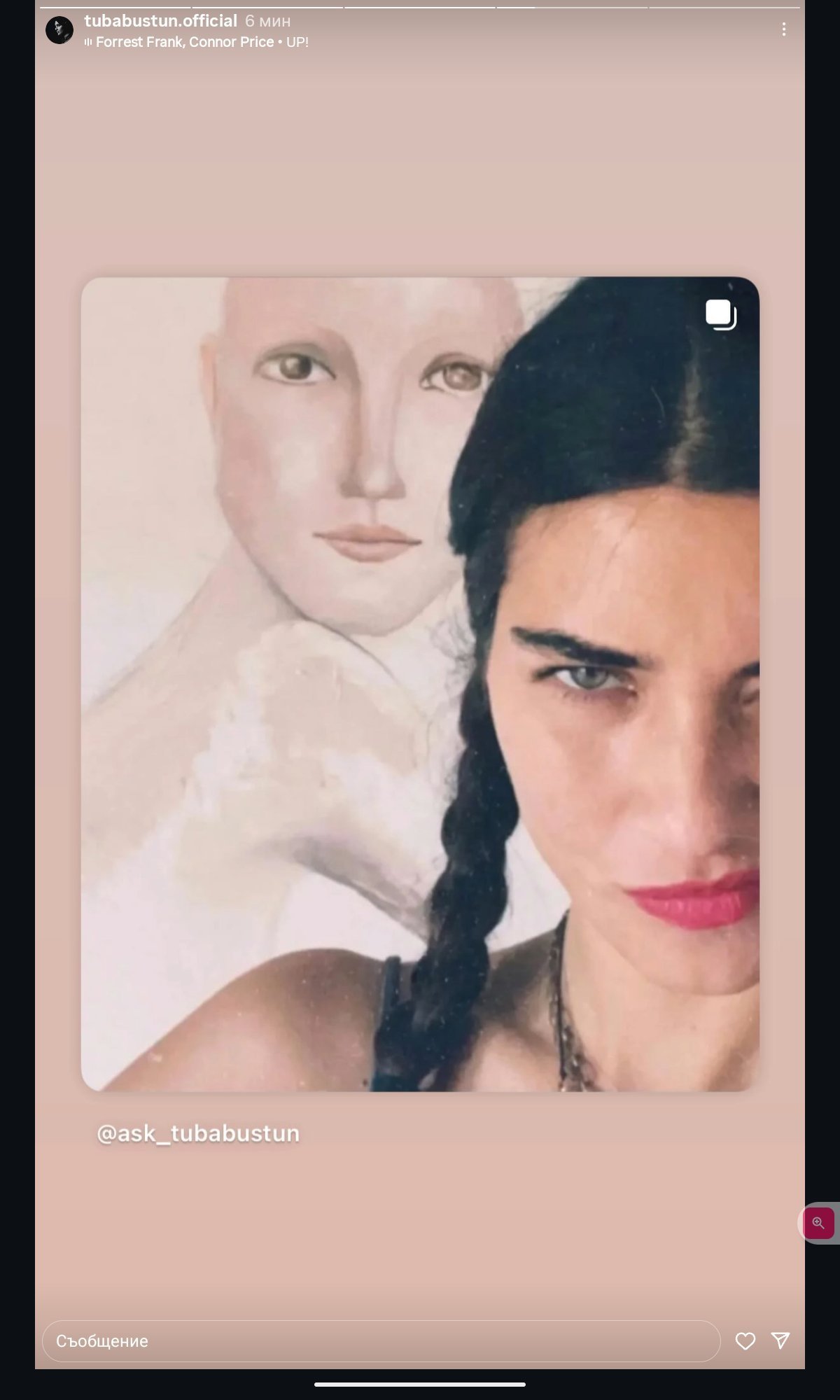The height and width of the screenshot is (1400, 840).
Task: Share the story via paper plane icon
Action: coord(780,1340)
